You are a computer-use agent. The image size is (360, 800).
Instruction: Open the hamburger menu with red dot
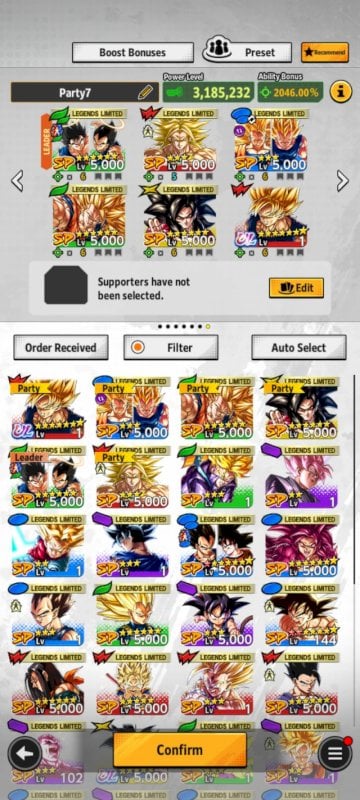[335, 753]
